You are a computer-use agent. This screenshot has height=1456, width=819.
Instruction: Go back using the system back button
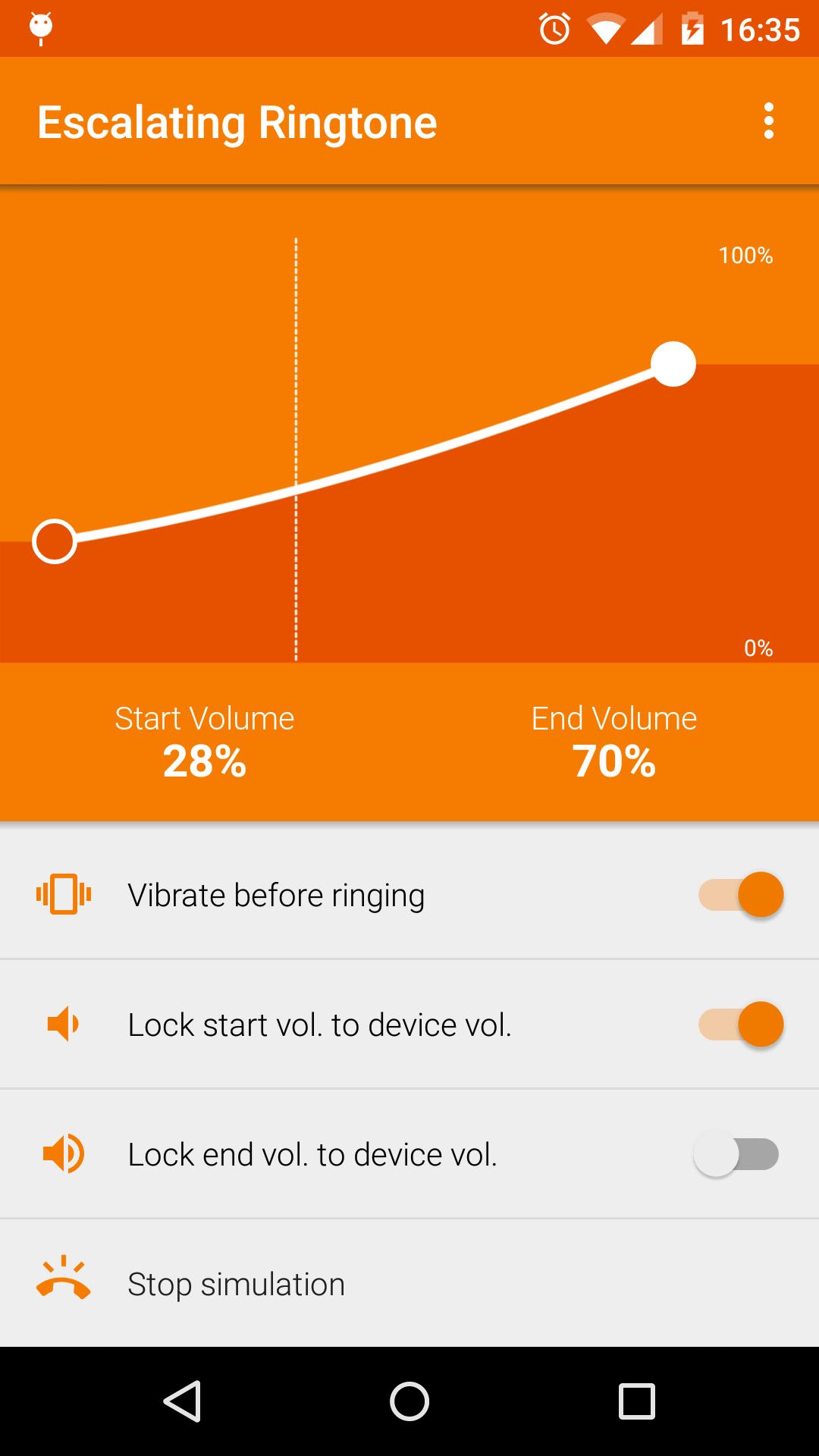click(182, 1401)
